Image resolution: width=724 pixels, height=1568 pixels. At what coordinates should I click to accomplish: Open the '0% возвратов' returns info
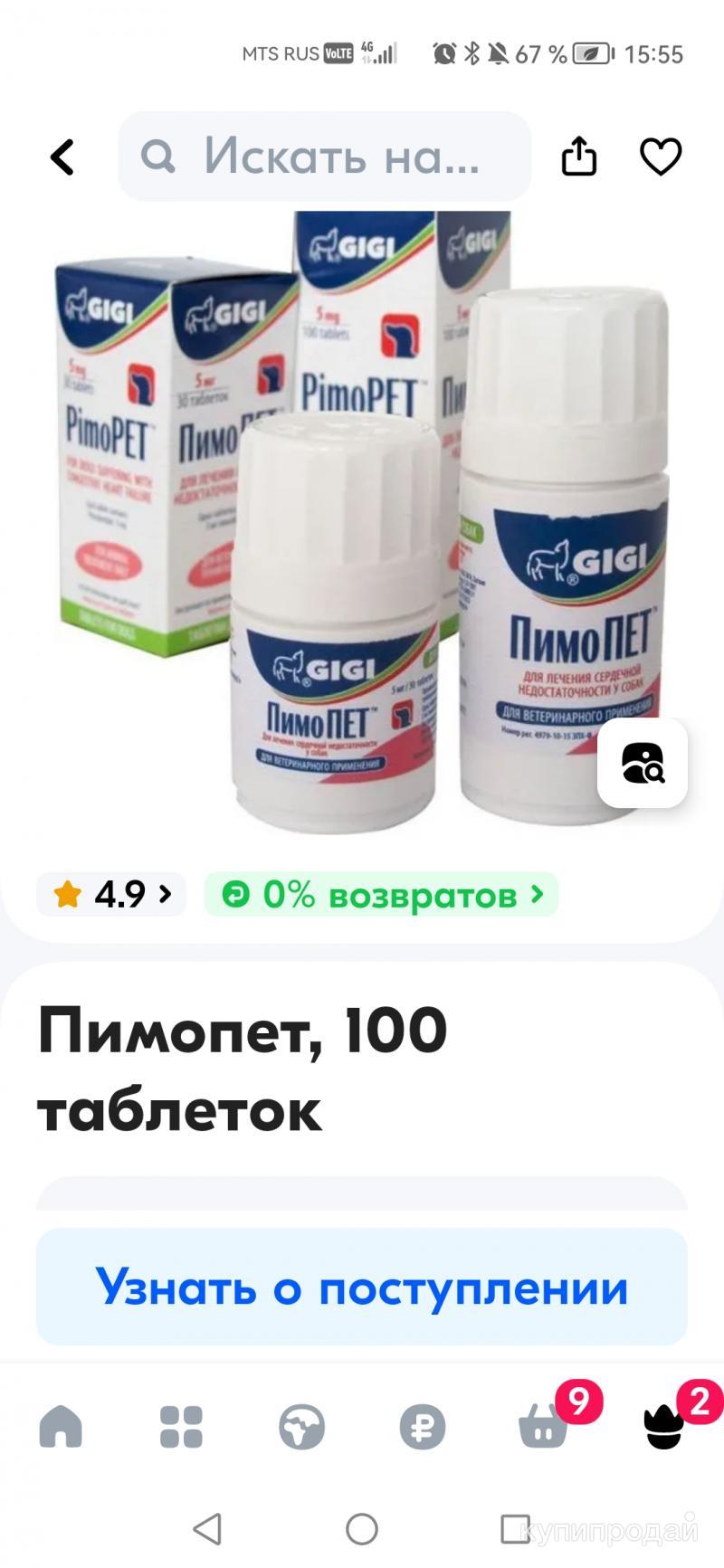381,895
